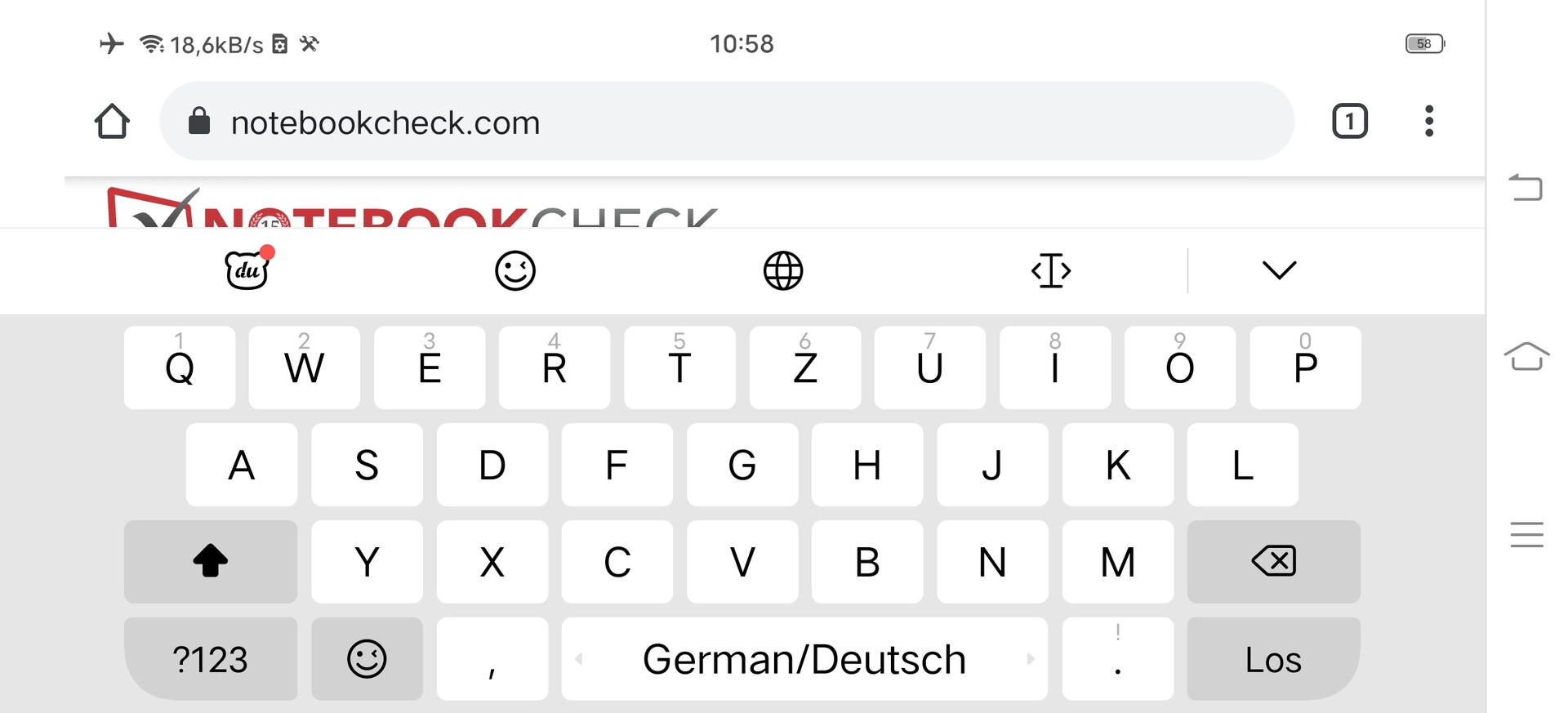The image size is (1568, 713).
Task: Tap the period key
Action: 1117,658
